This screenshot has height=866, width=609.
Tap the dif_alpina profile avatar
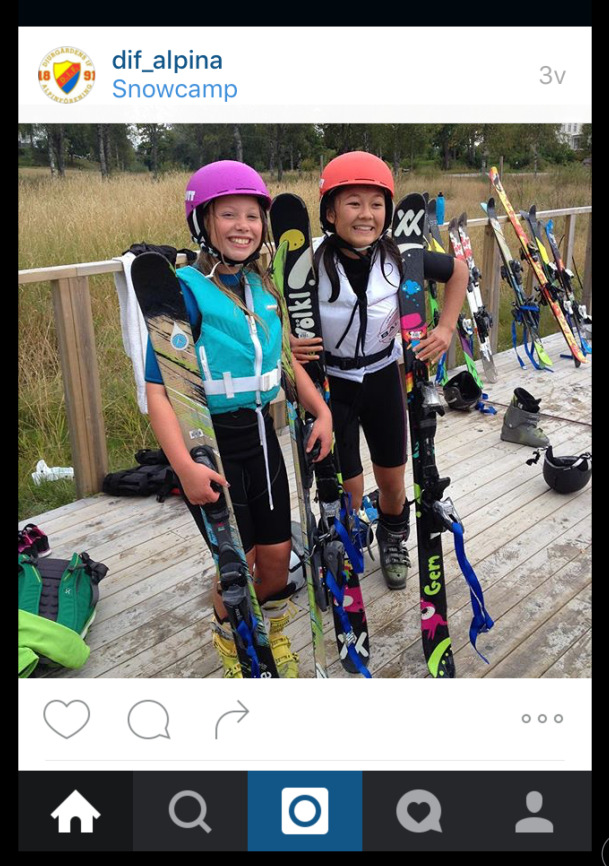(67, 75)
